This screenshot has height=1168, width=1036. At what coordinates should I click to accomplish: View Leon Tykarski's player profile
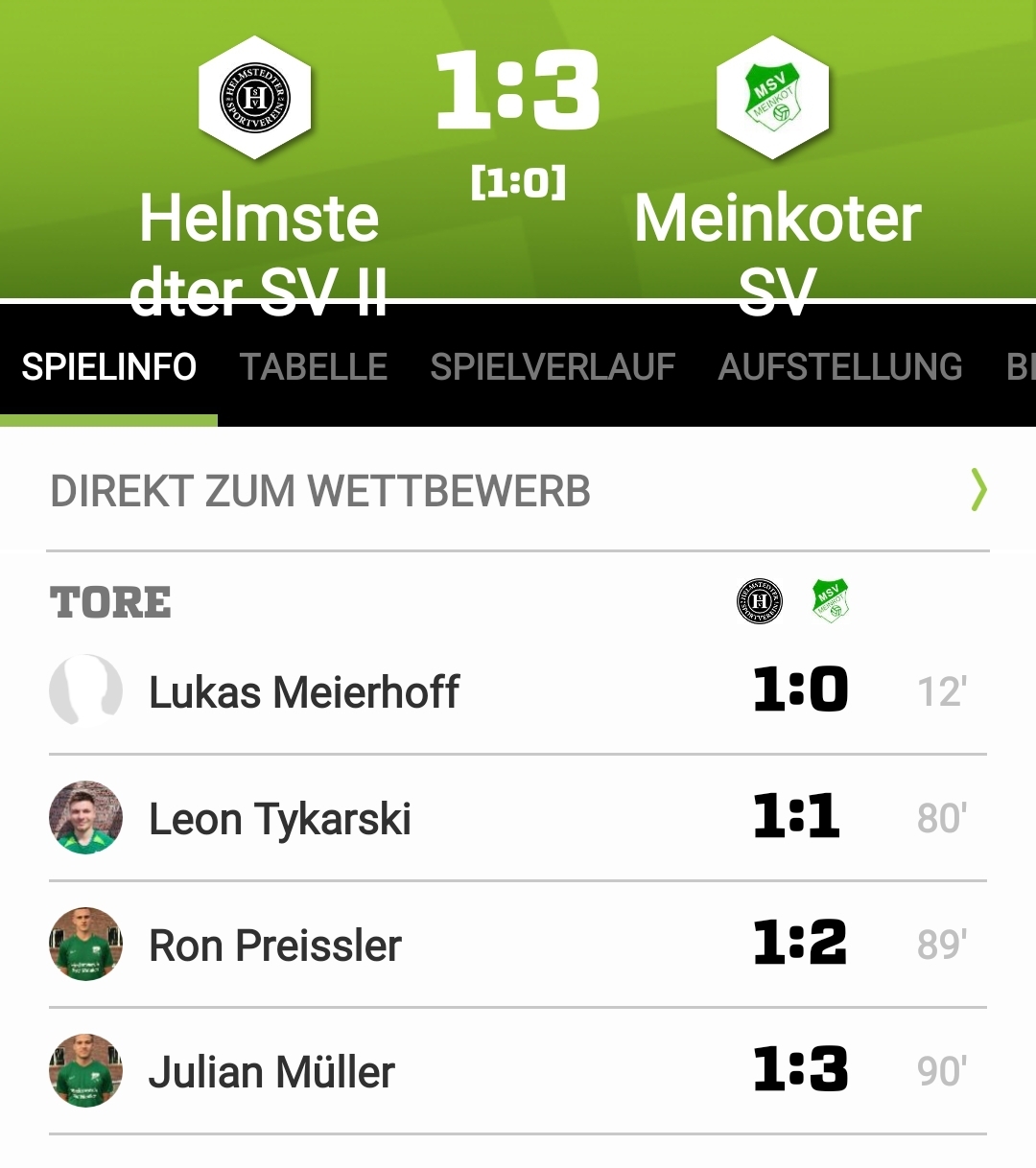coord(279,819)
